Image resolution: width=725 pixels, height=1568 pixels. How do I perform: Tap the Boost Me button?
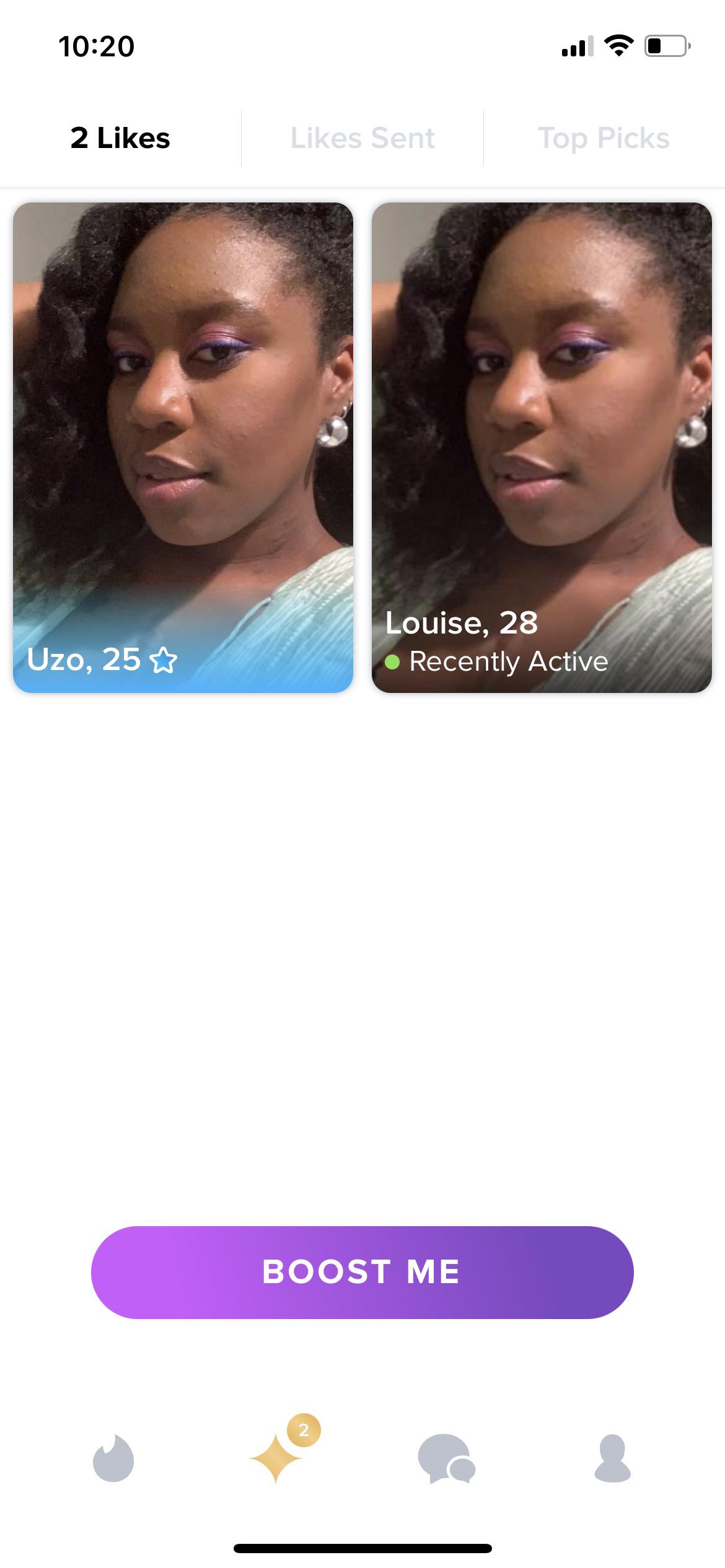pyautogui.click(x=362, y=1272)
